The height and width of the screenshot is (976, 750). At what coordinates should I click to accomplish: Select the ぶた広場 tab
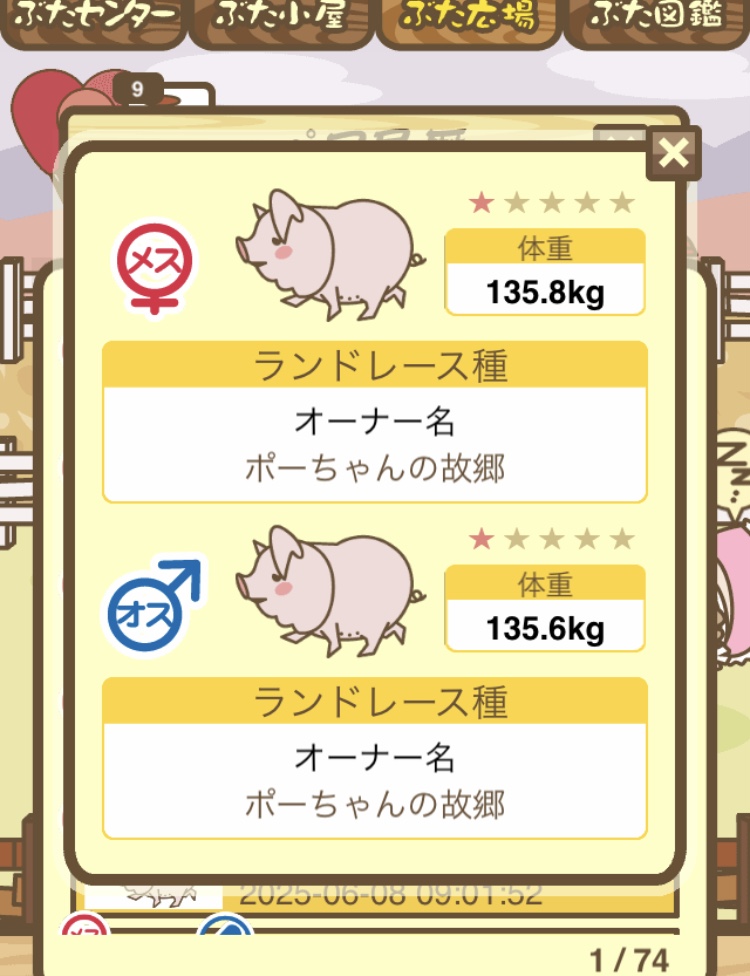click(468, 20)
